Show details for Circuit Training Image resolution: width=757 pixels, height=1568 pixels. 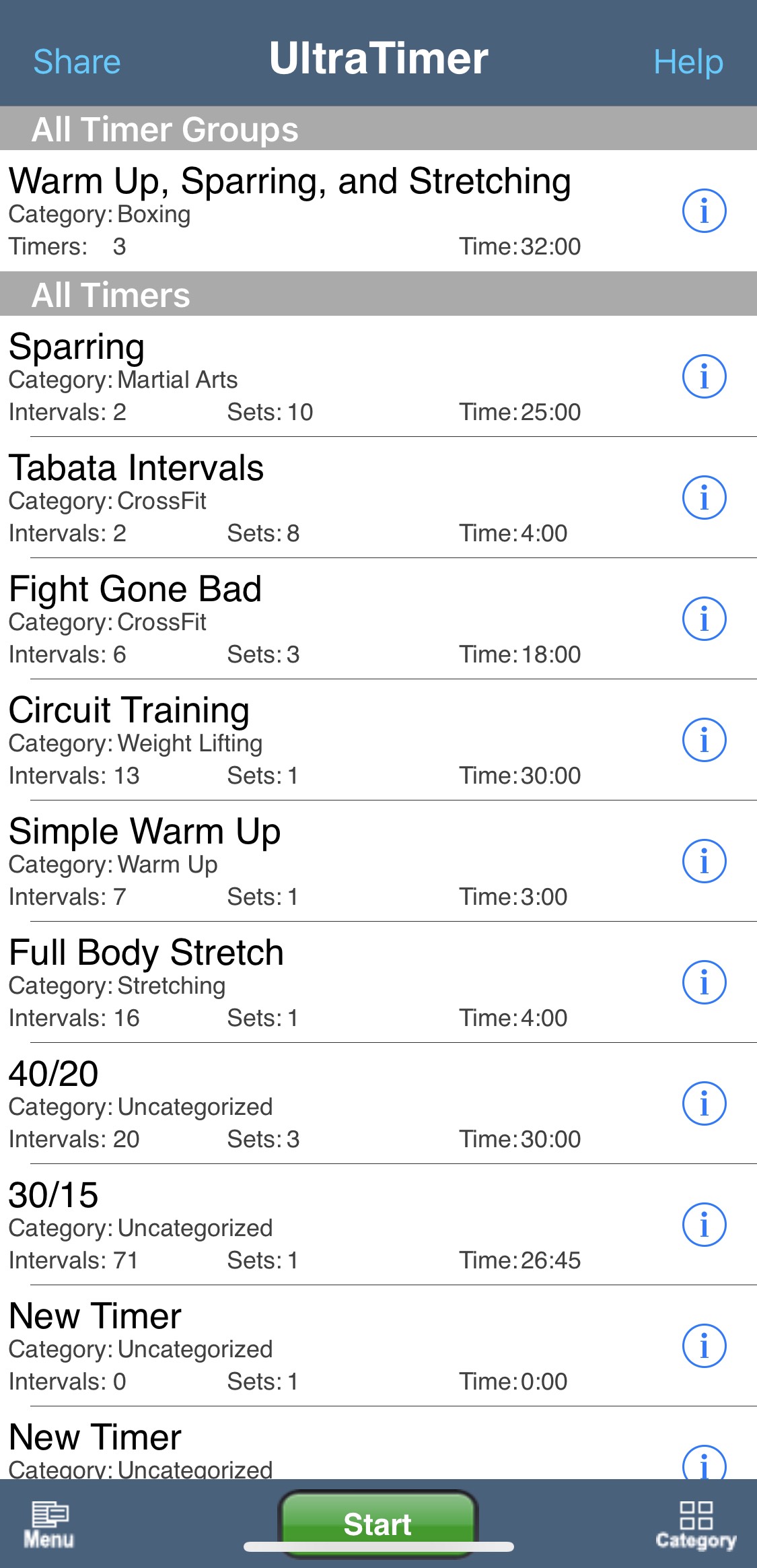(x=704, y=740)
